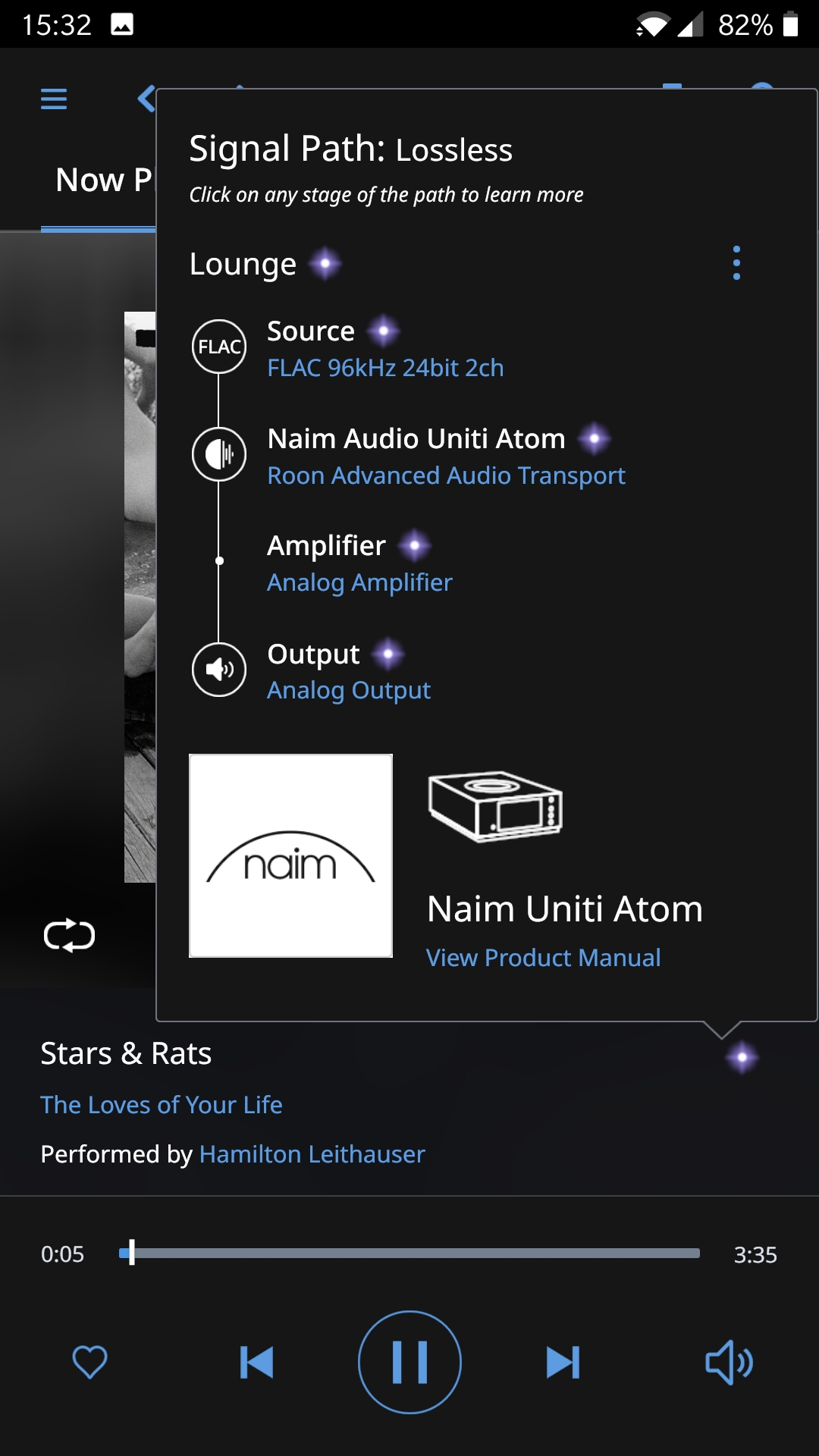The width and height of the screenshot is (819, 1456).
Task: Seek on the track progress bar
Action: [x=409, y=1254]
